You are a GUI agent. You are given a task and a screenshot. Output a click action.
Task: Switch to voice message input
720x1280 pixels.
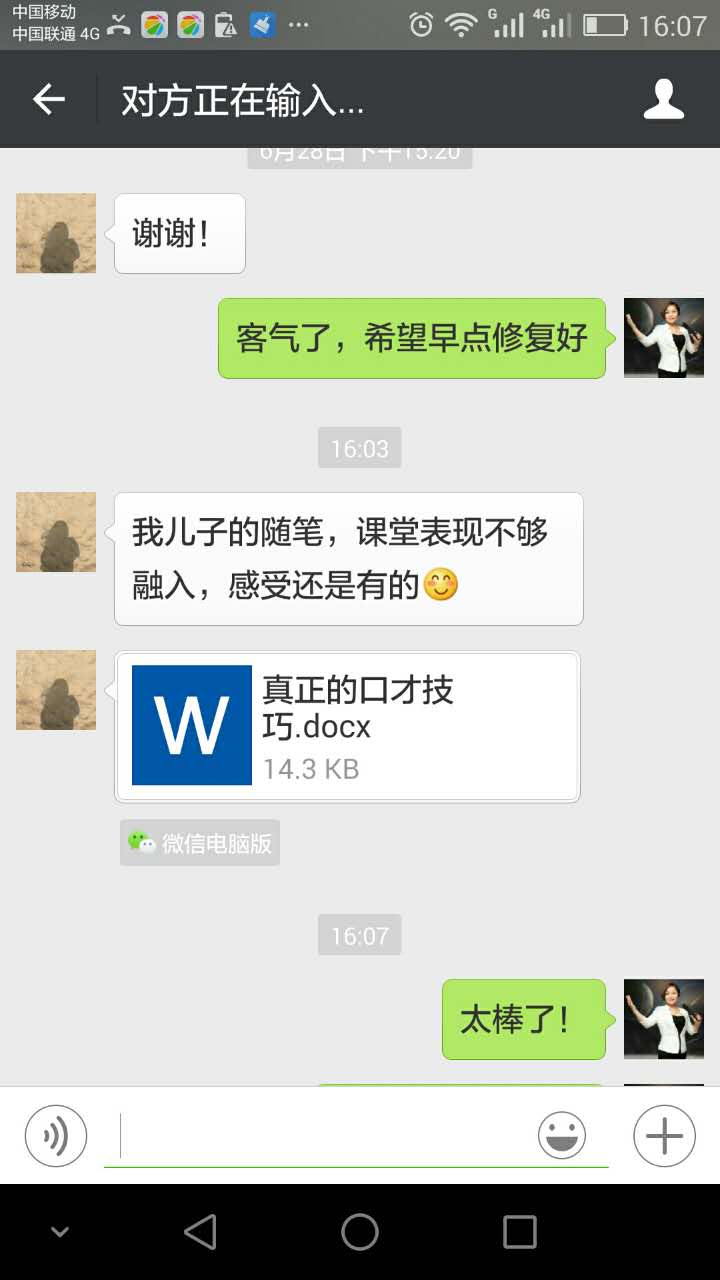[x=56, y=1136]
